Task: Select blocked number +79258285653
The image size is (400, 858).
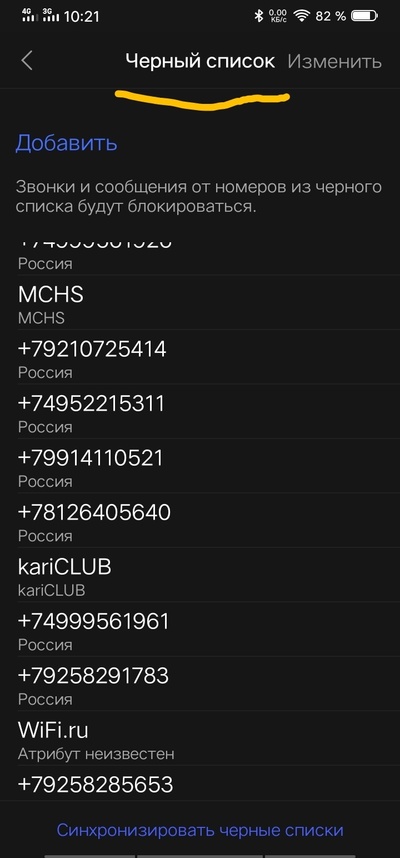Action: coord(200,783)
